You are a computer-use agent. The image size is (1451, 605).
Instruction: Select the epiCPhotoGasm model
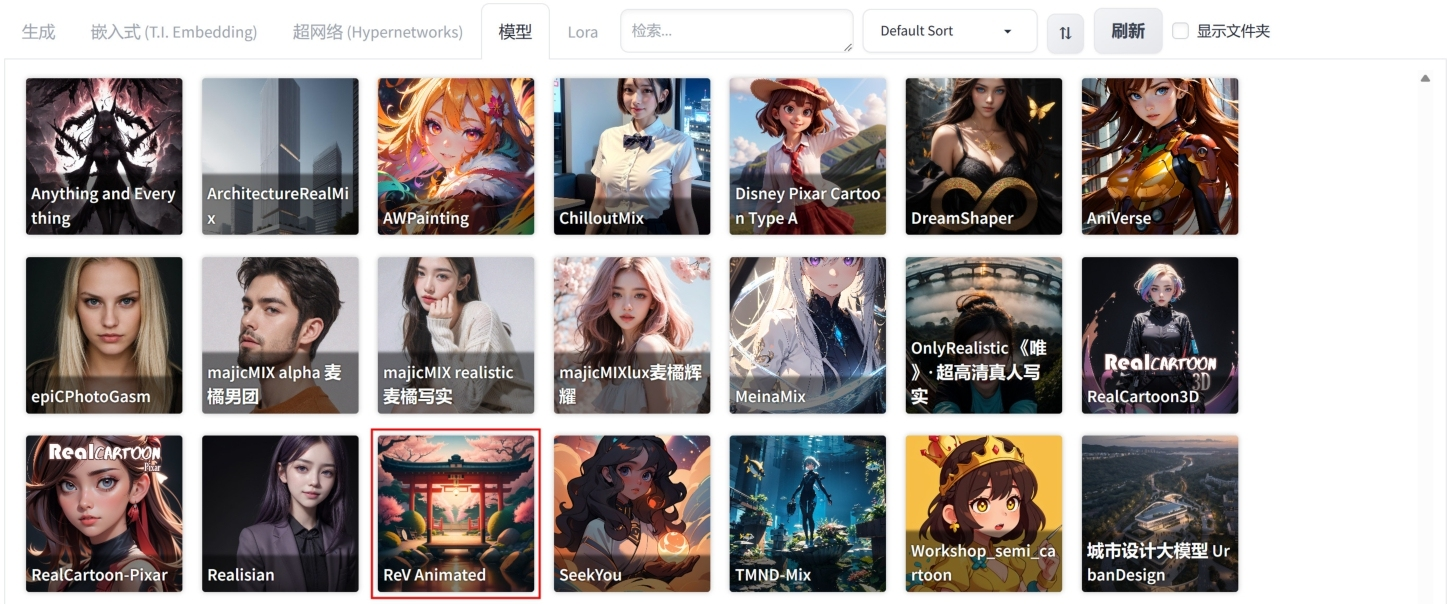(x=104, y=335)
